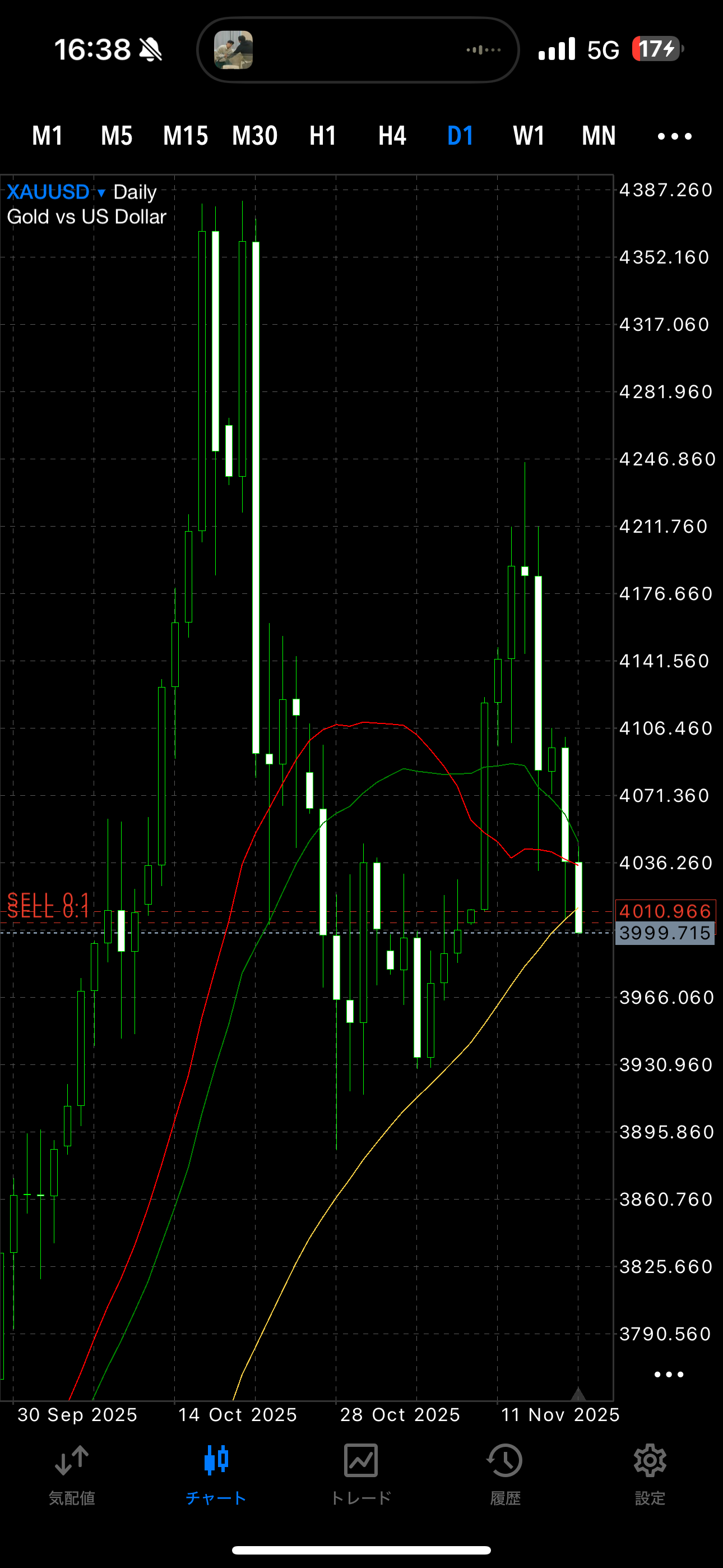Open the overflow menu beside MN
Viewport: 723px width, 1568px height.
click(x=674, y=136)
